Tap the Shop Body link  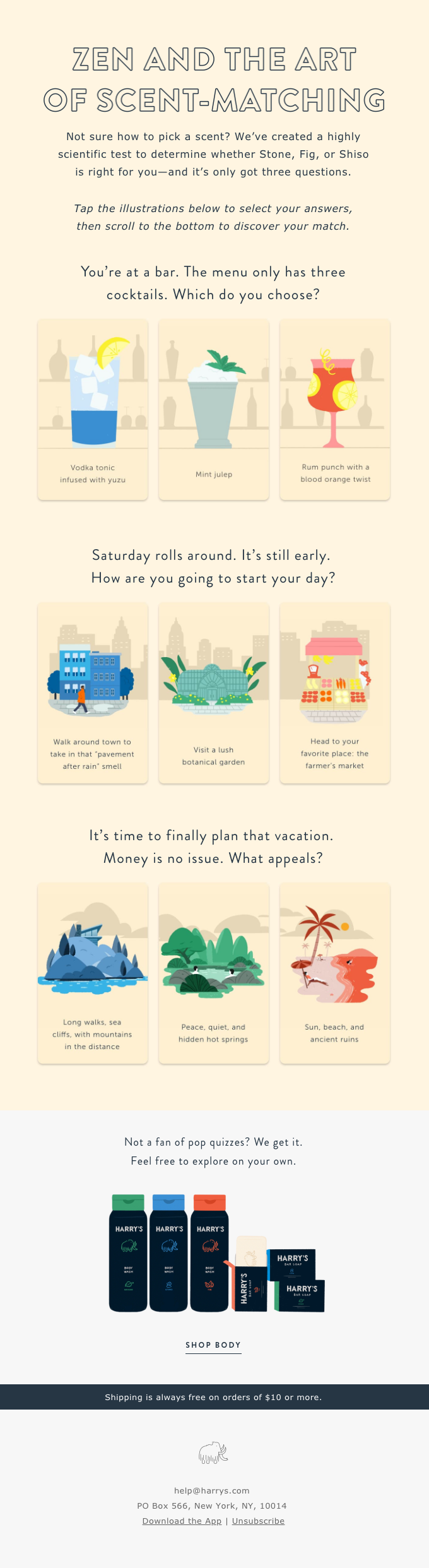213,1345
